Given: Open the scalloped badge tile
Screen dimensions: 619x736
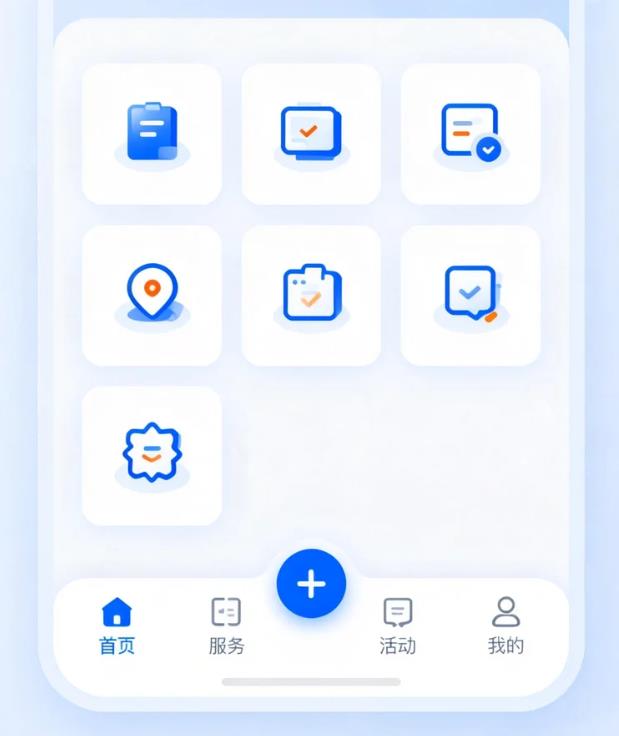Looking at the screenshot, I should [152, 456].
